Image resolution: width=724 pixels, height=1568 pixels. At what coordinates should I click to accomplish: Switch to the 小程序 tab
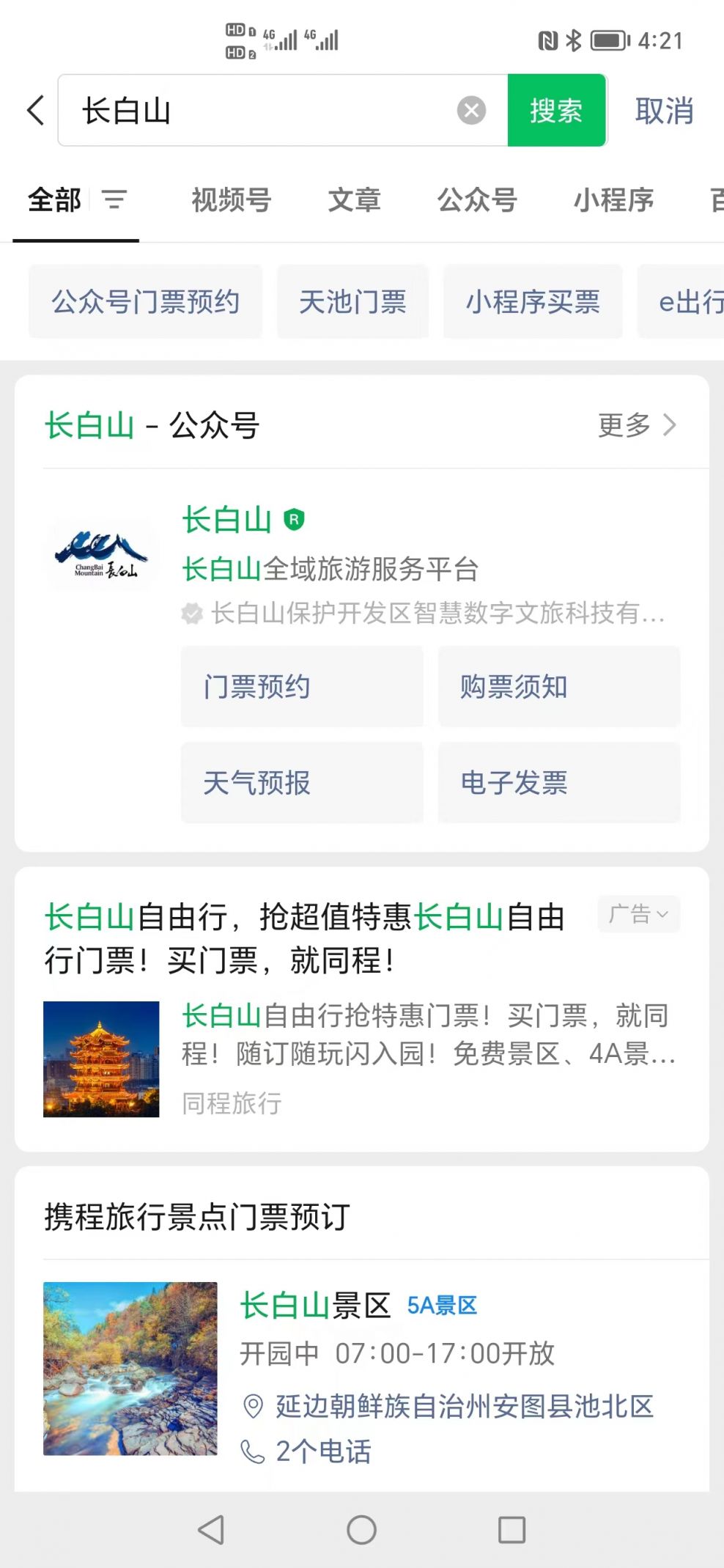[613, 199]
